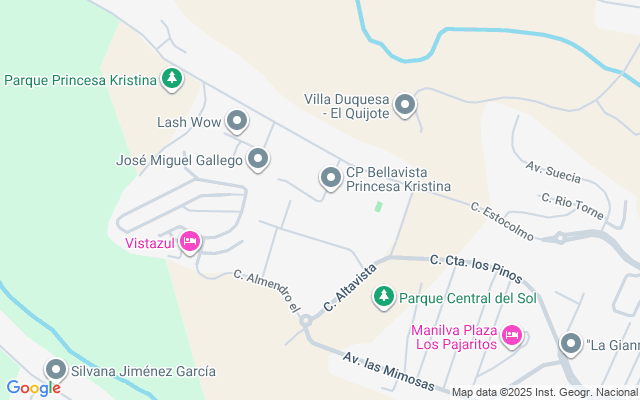The width and height of the screenshot is (640, 400).
Task: Select the Lash Wow place marker
Action: click(237, 122)
